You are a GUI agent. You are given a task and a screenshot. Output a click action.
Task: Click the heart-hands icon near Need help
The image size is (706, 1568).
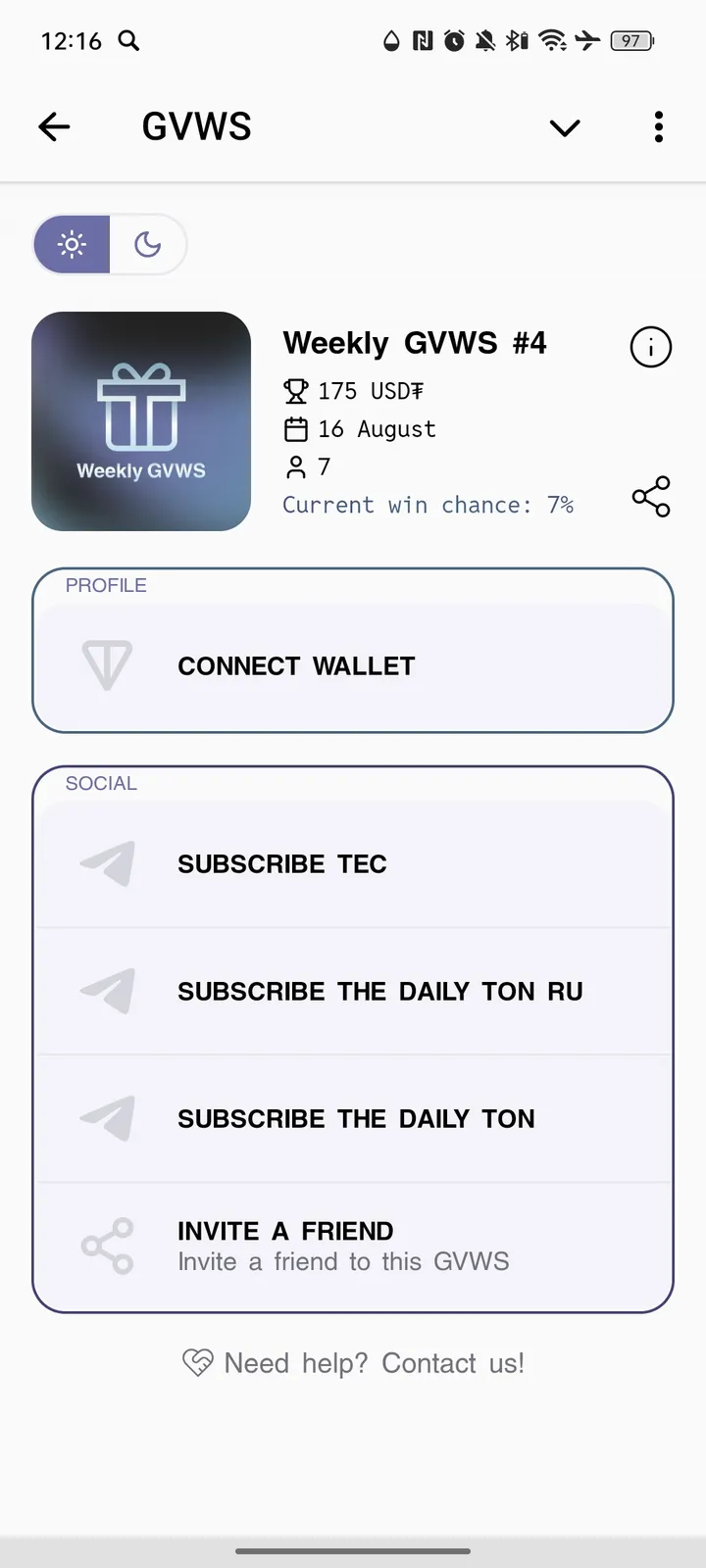[198, 1362]
